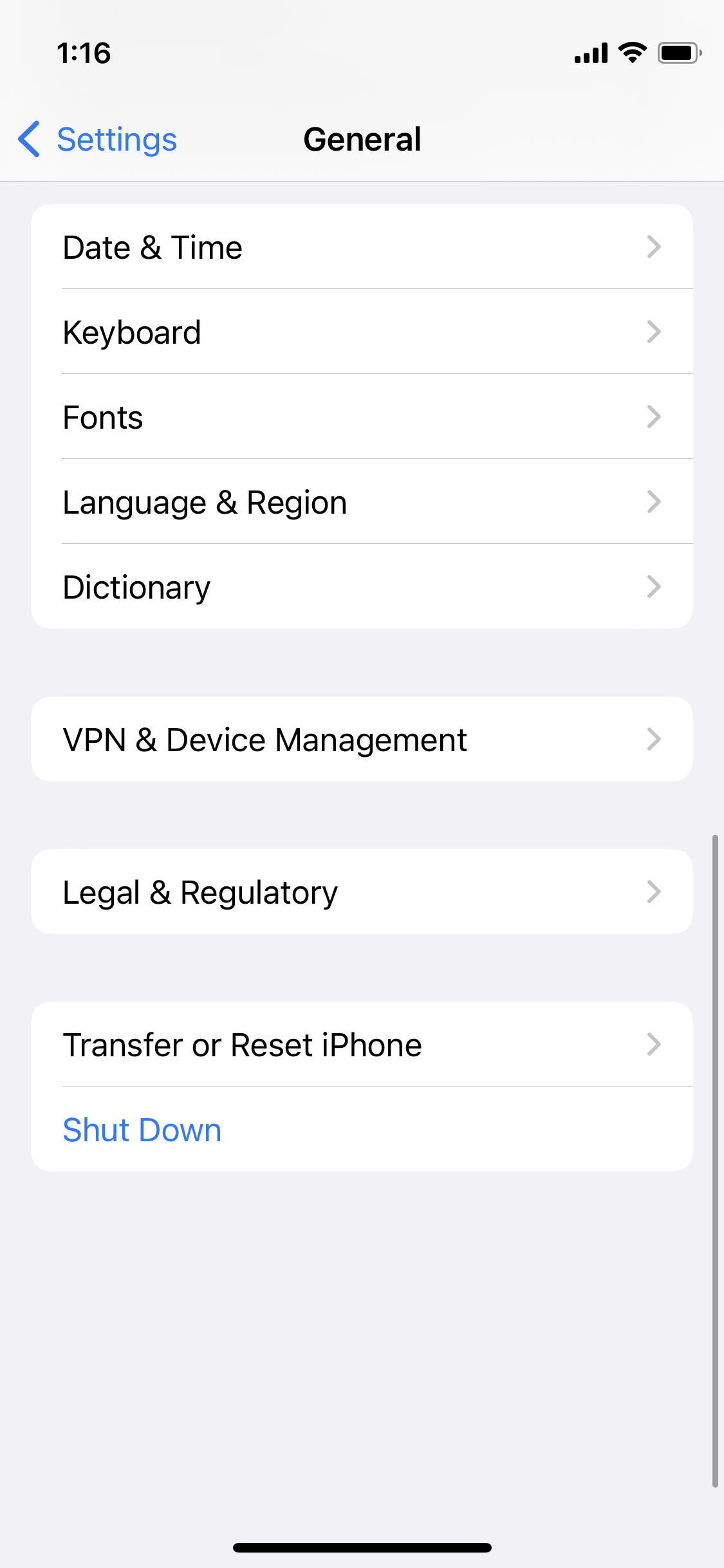This screenshot has height=1568, width=724.
Task: Select the General title
Action: [362, 139]
